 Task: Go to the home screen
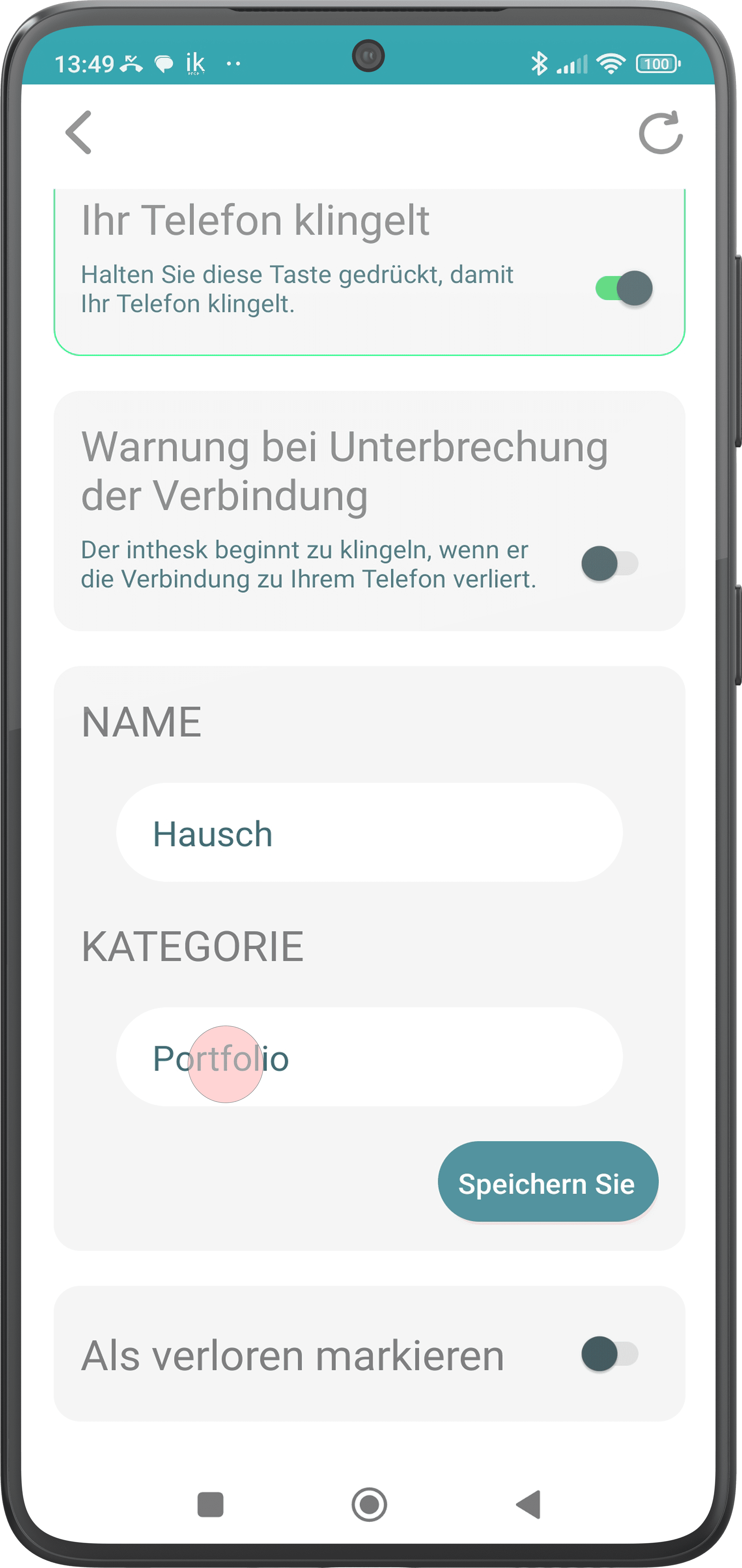pos(369,1505)
